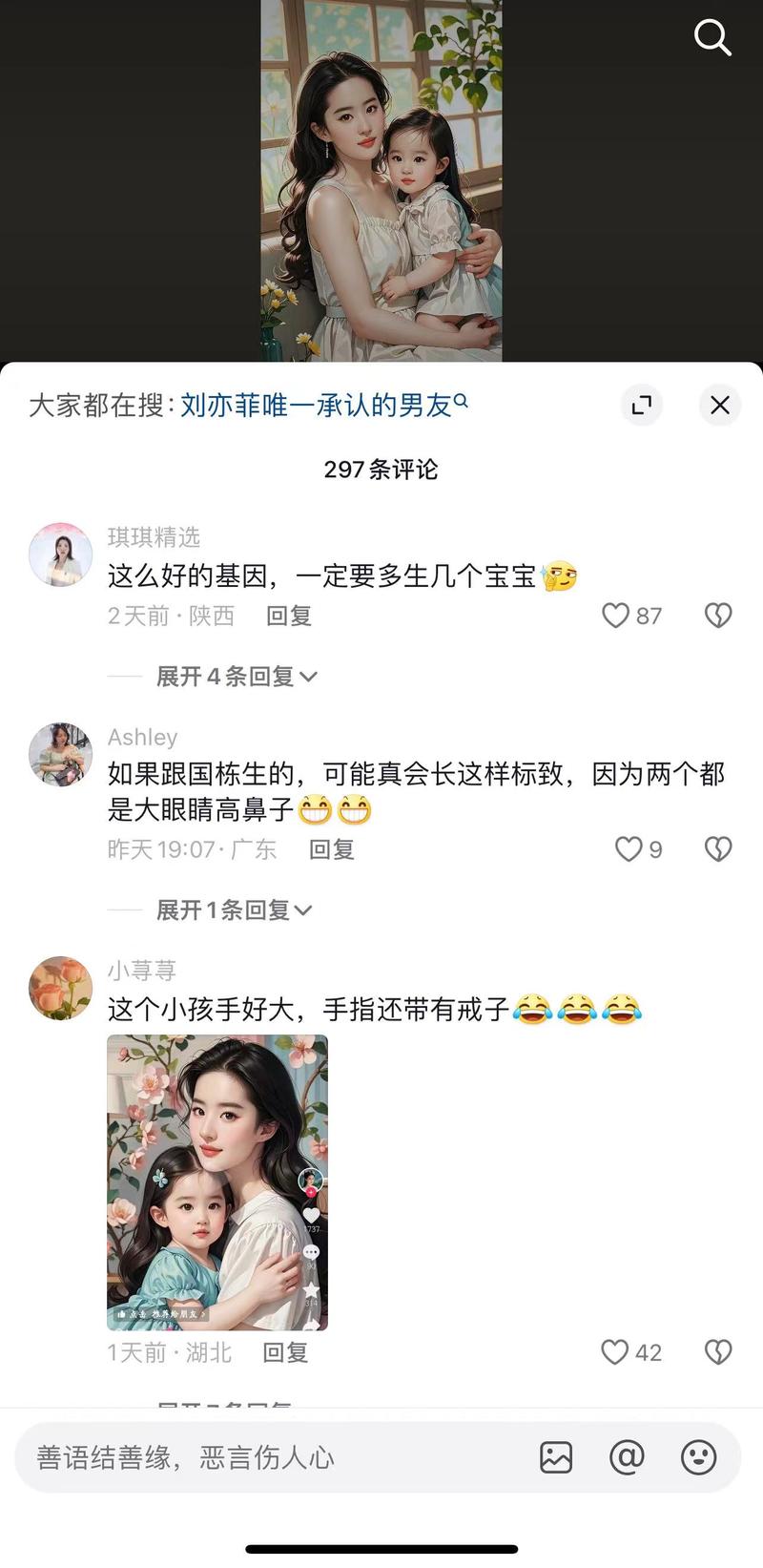Open the search magnifier icon
This screenshot has height=1568, width=763.
pos(711,38)
